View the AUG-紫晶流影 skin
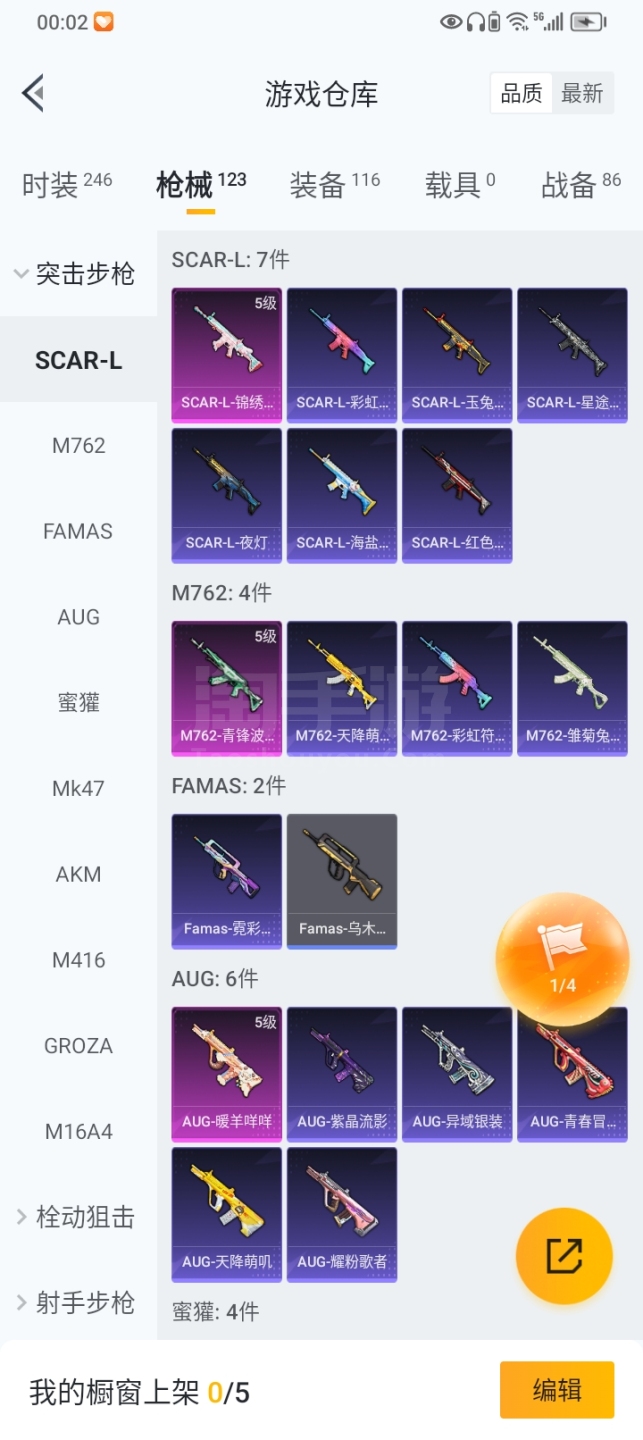 tap(342, 1073)
